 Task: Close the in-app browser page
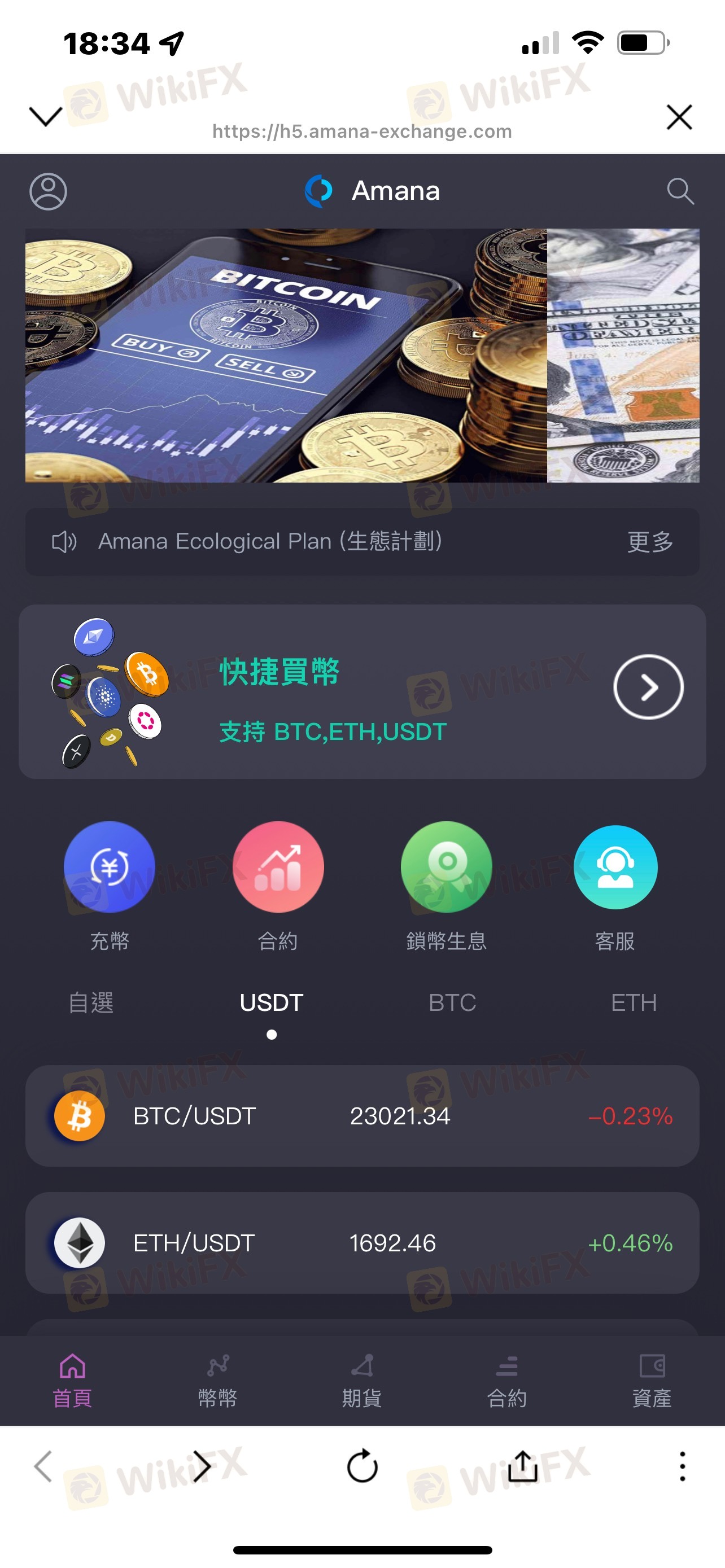pyautogui.click(x=679, y=117)
